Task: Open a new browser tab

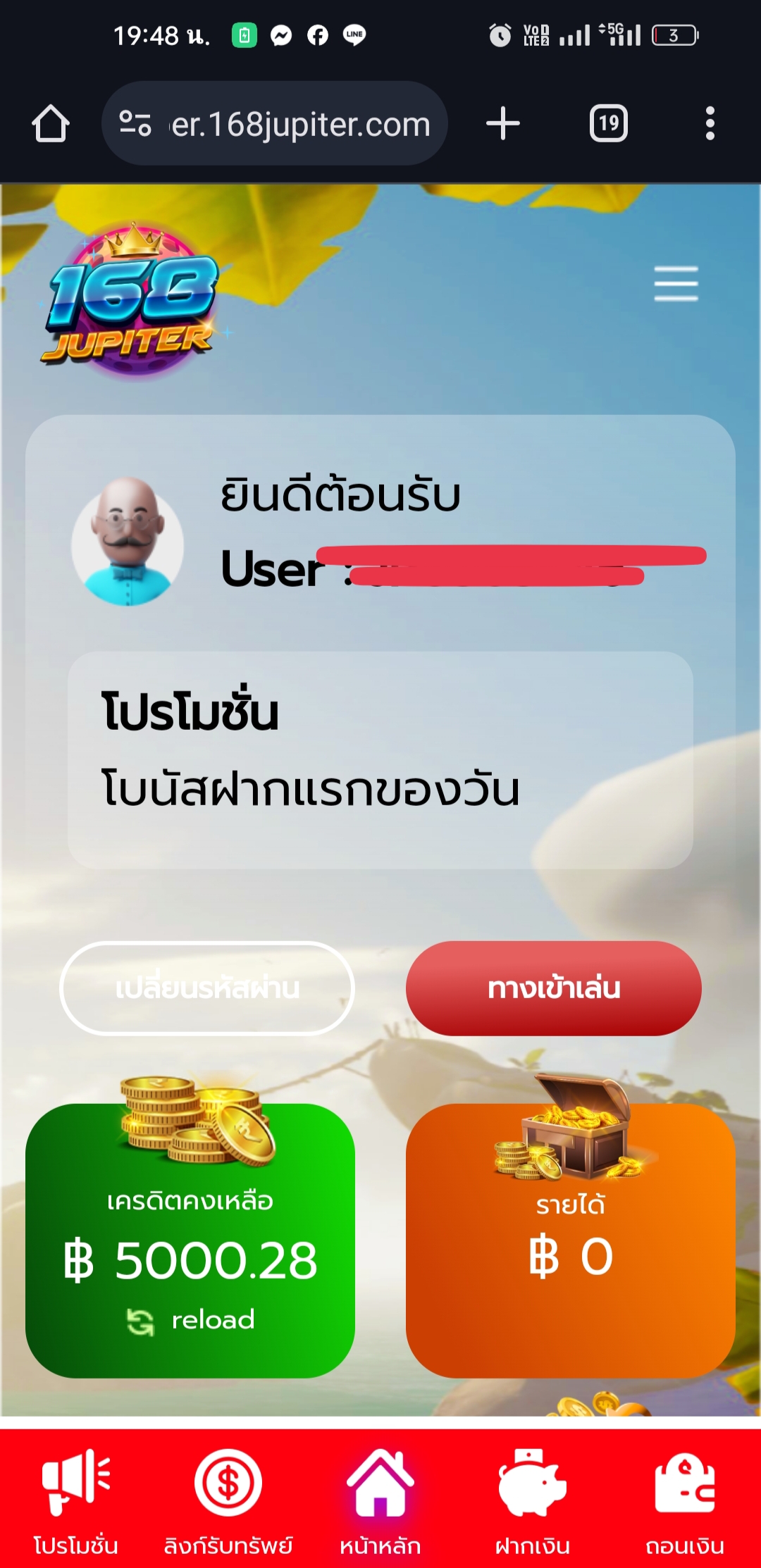Action: pos(503,124)
